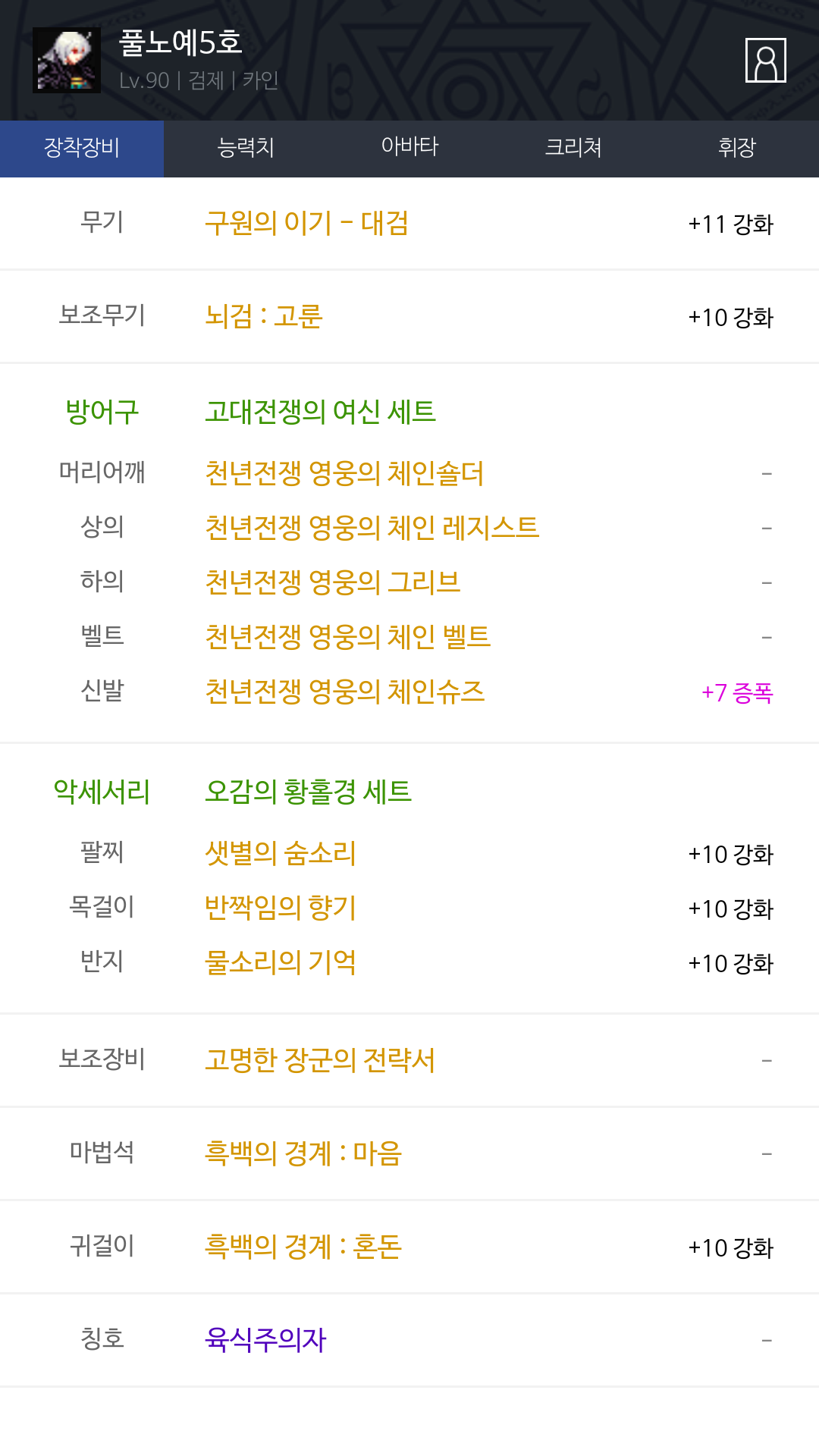Open title 육식주의자
The height and width of the screenshot is (1456, 819).
(265, 1340)
